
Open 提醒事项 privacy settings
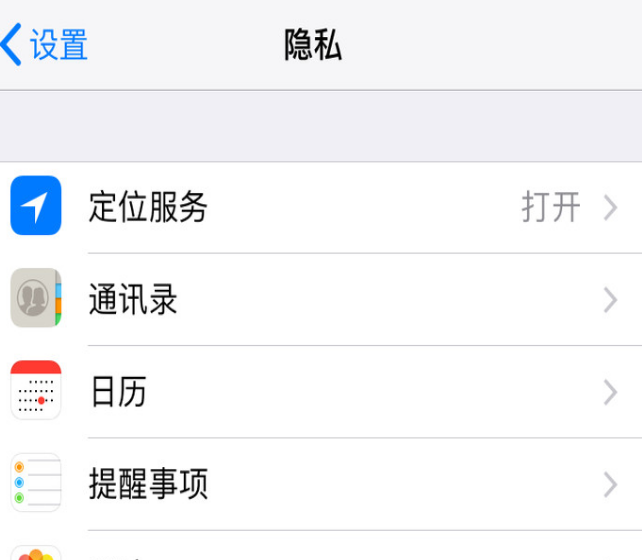coord(320,485)
